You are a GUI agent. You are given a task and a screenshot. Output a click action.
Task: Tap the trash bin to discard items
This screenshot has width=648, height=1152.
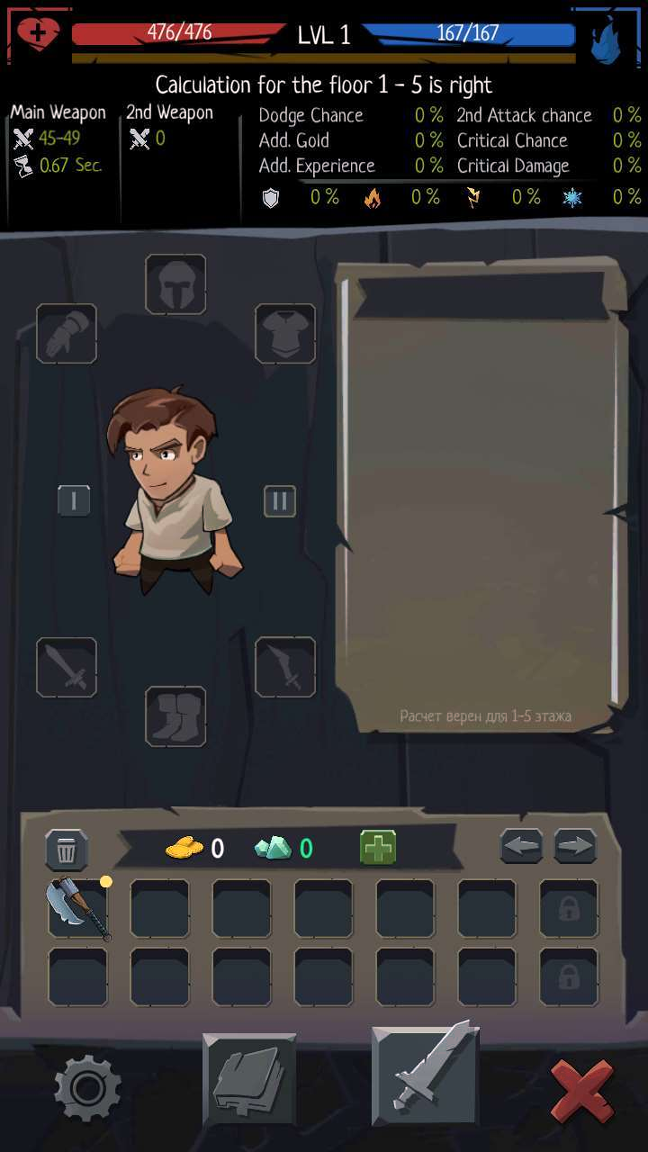pos(66,850)
